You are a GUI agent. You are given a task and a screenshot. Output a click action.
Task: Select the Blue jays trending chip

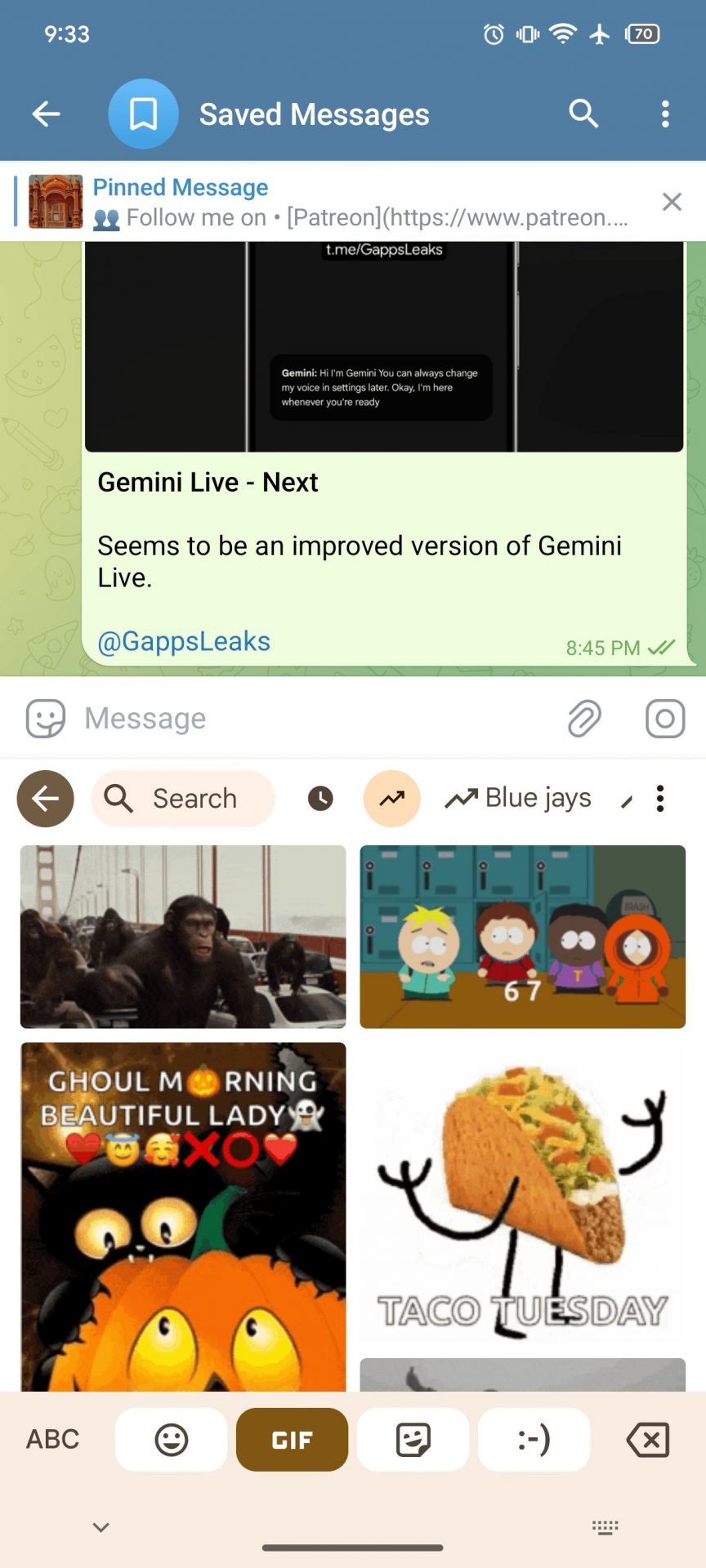pos(520,799)
